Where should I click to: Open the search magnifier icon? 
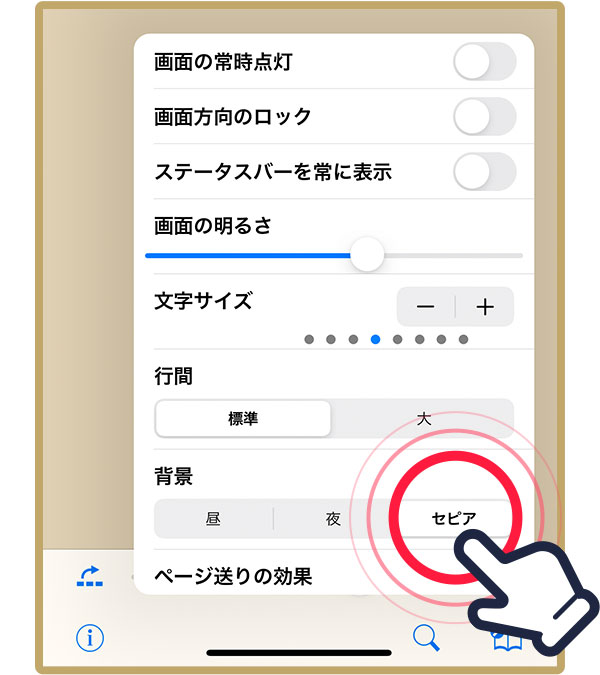(x=427, y=637)
